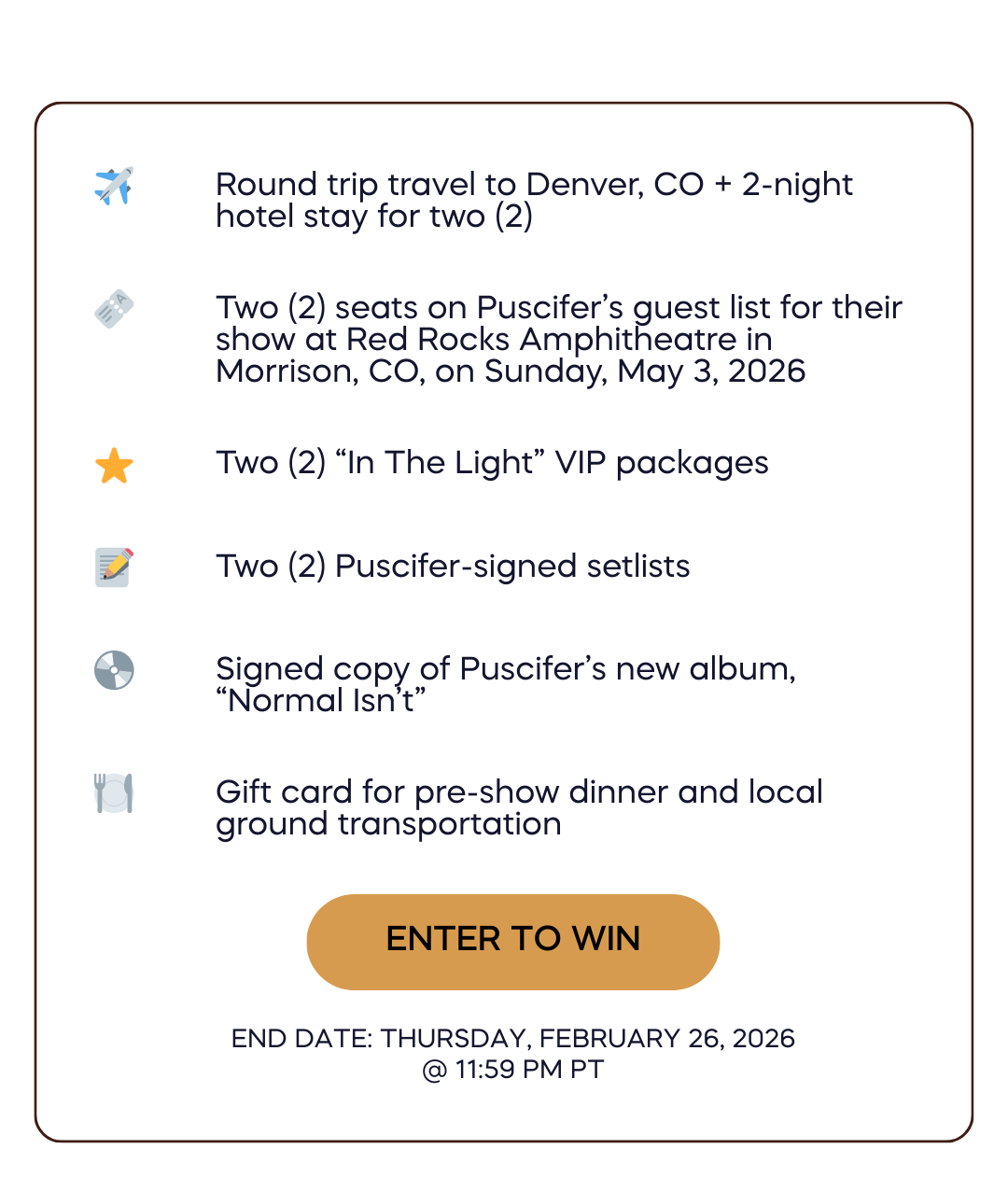This screenshot has height=1191, width=1008.
Task: Click the END DATE February 26 text
Action: 512,1038
